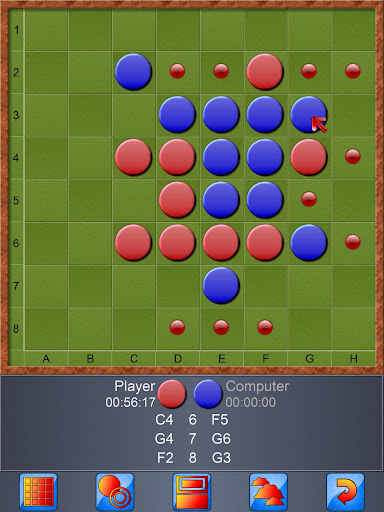384x512 pixels.
Task: Select the F8 move marker
Action: tap(265, 327)
